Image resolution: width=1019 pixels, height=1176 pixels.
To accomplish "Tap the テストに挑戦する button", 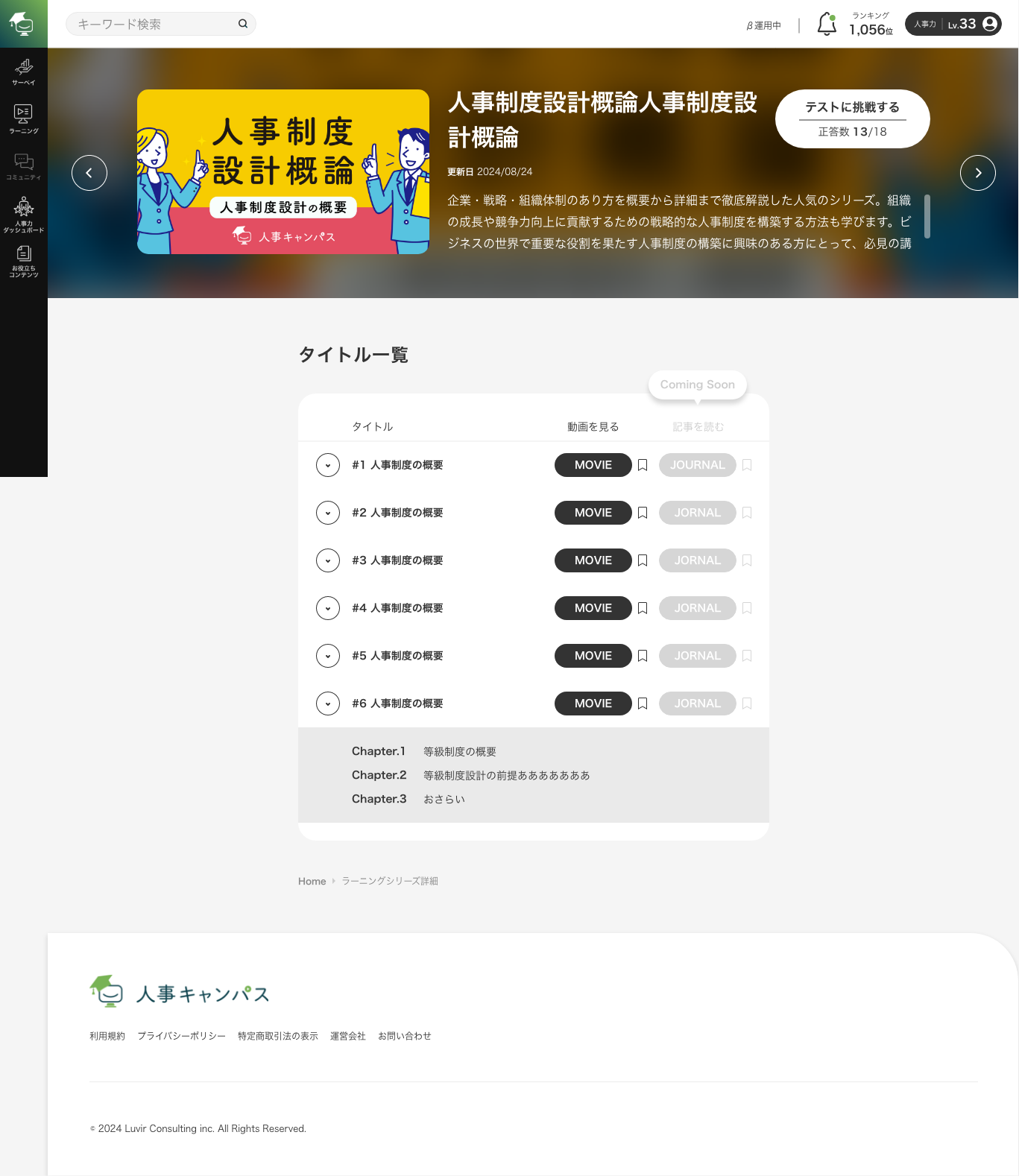I will (852, 118).
